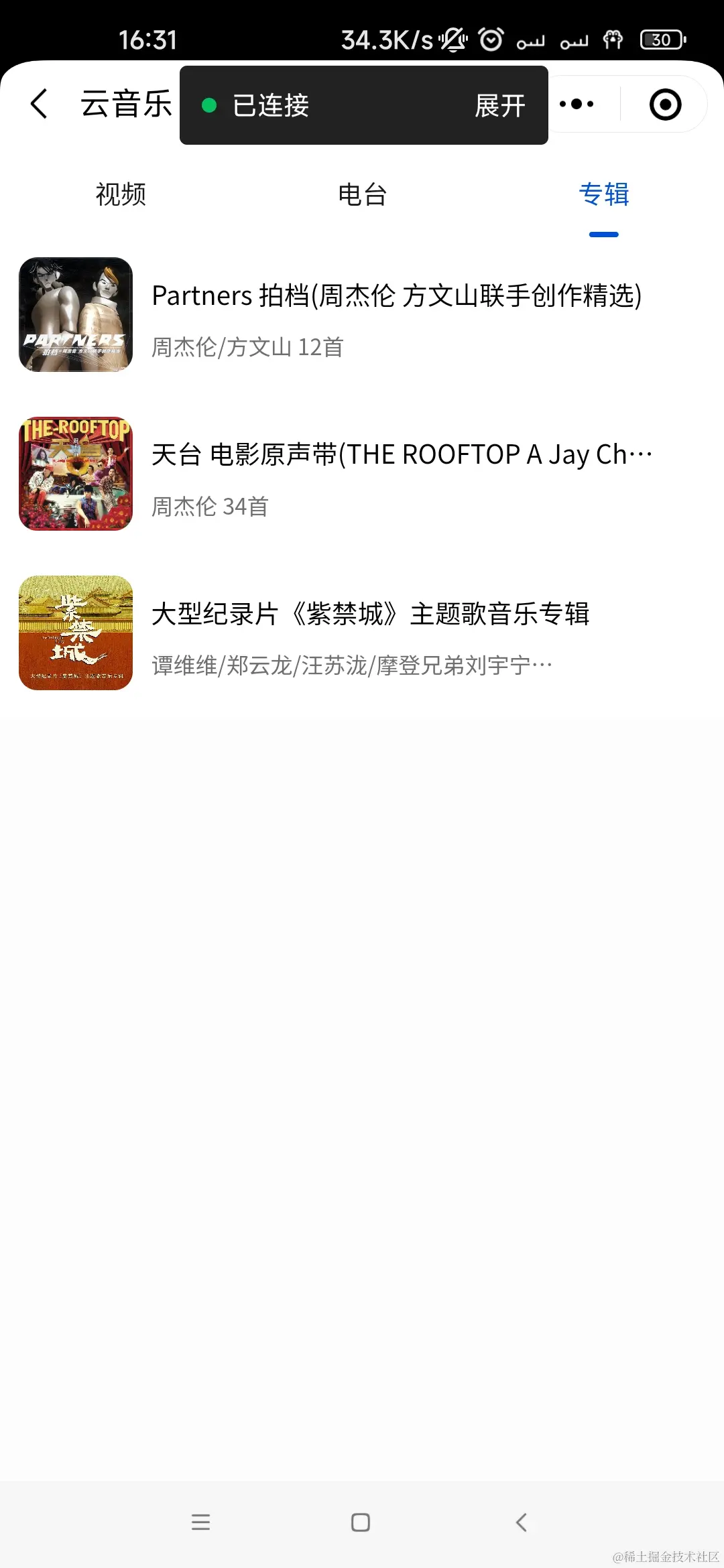
Task: Open the more options "..." menu
Action: click(577, 104)
